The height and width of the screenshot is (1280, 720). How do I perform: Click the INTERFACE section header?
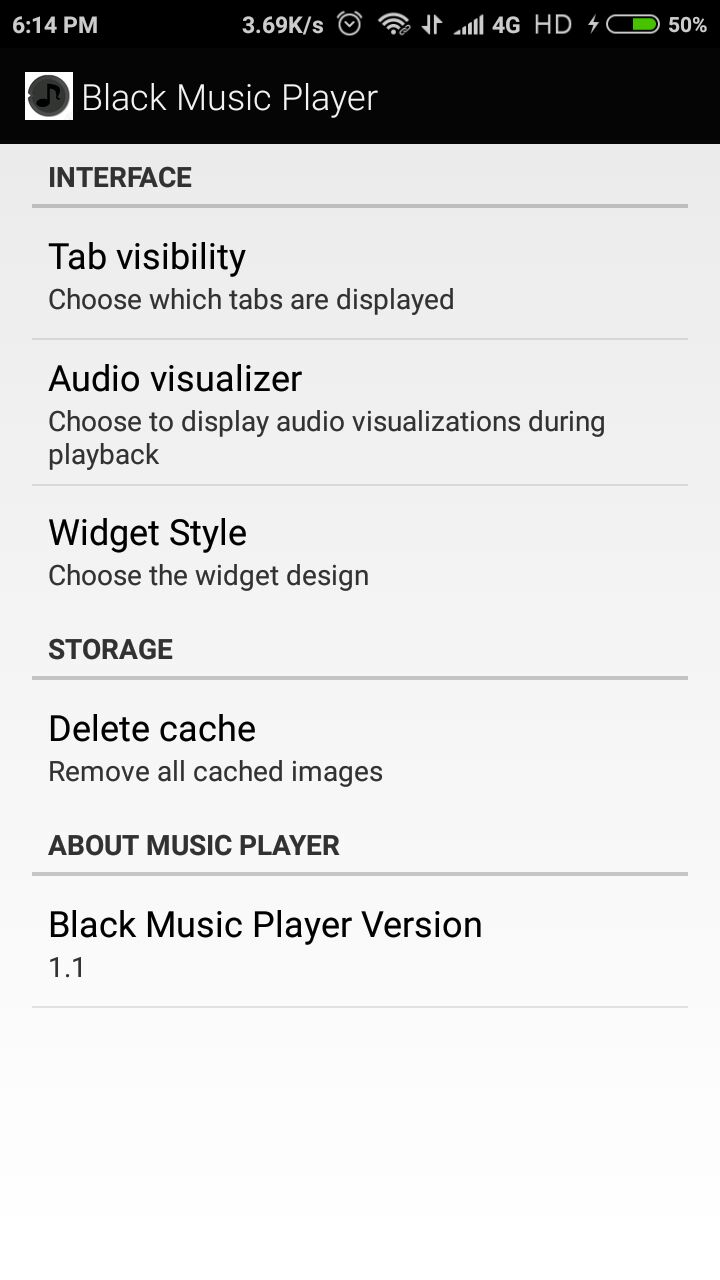(120, 177)
